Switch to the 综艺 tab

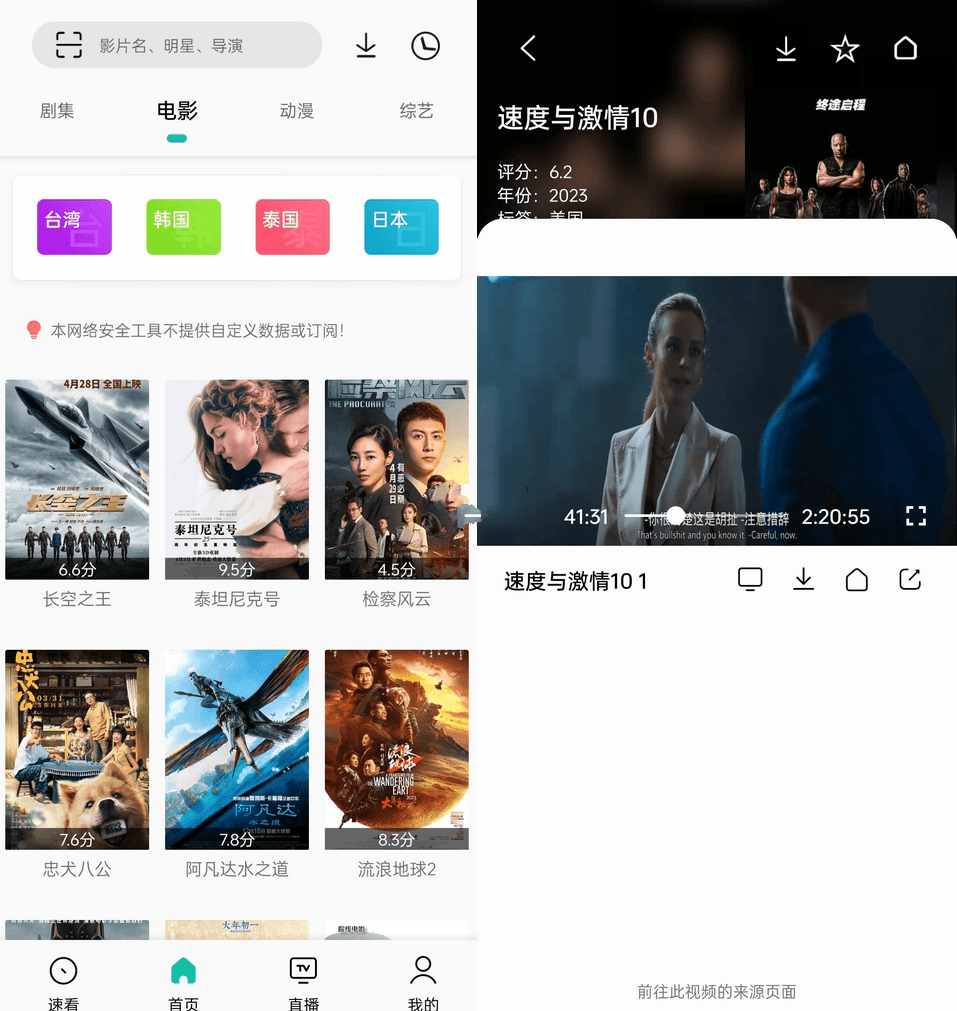[x=416, y=111]
